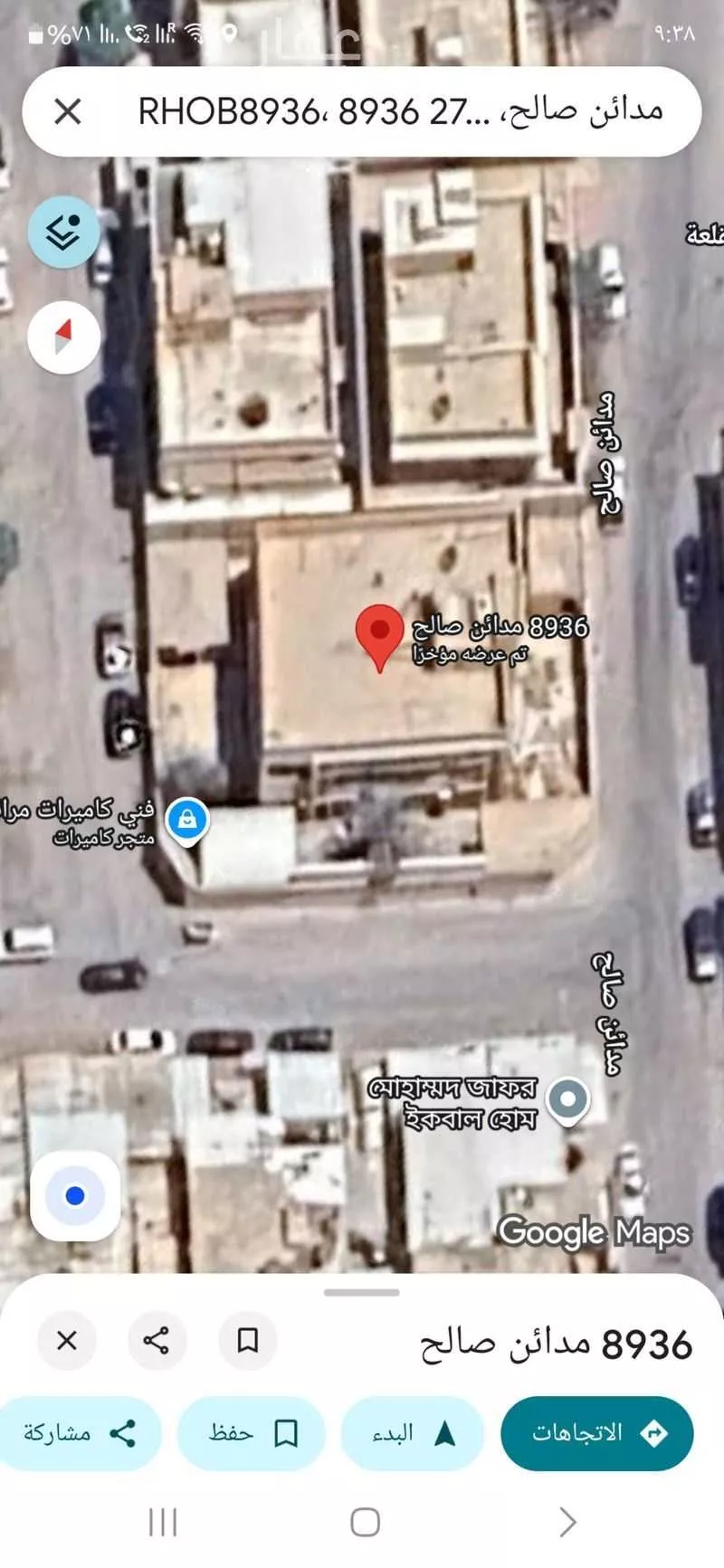The image size is (724, 1568).
Task: Tap the search box with RHOB8936 address
Action: (x=398, y=112)
